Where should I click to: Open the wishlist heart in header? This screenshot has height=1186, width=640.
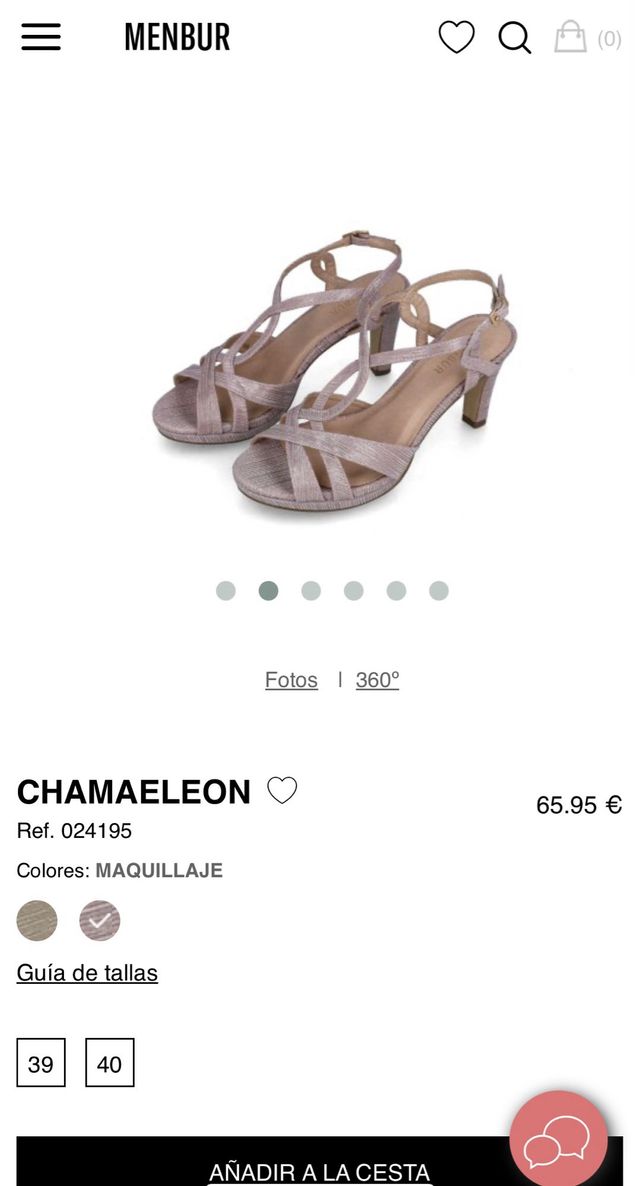coord(456,38)
